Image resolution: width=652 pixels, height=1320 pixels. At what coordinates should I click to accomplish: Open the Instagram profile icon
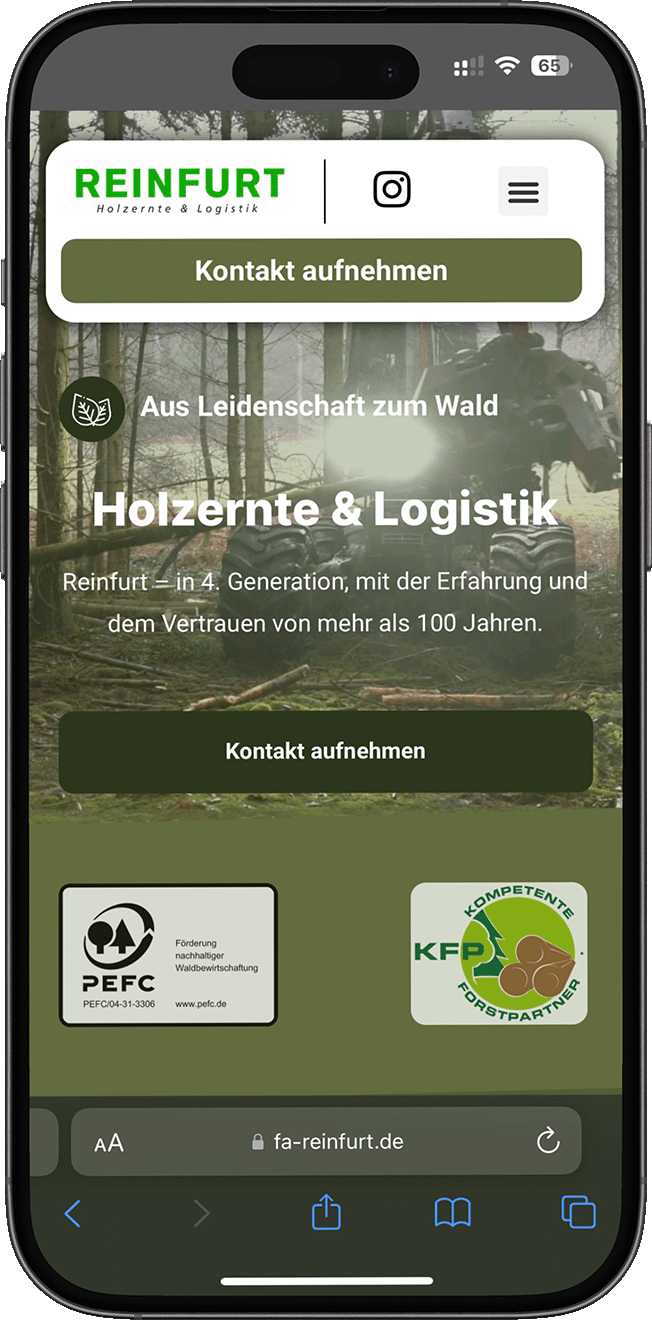(392, 189)
